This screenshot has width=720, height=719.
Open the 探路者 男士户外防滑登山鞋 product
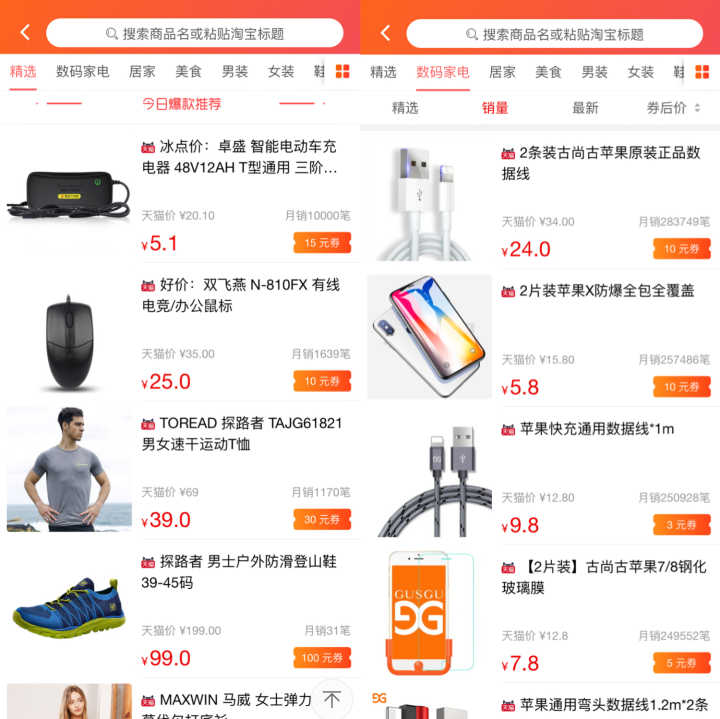click(238, 571)
